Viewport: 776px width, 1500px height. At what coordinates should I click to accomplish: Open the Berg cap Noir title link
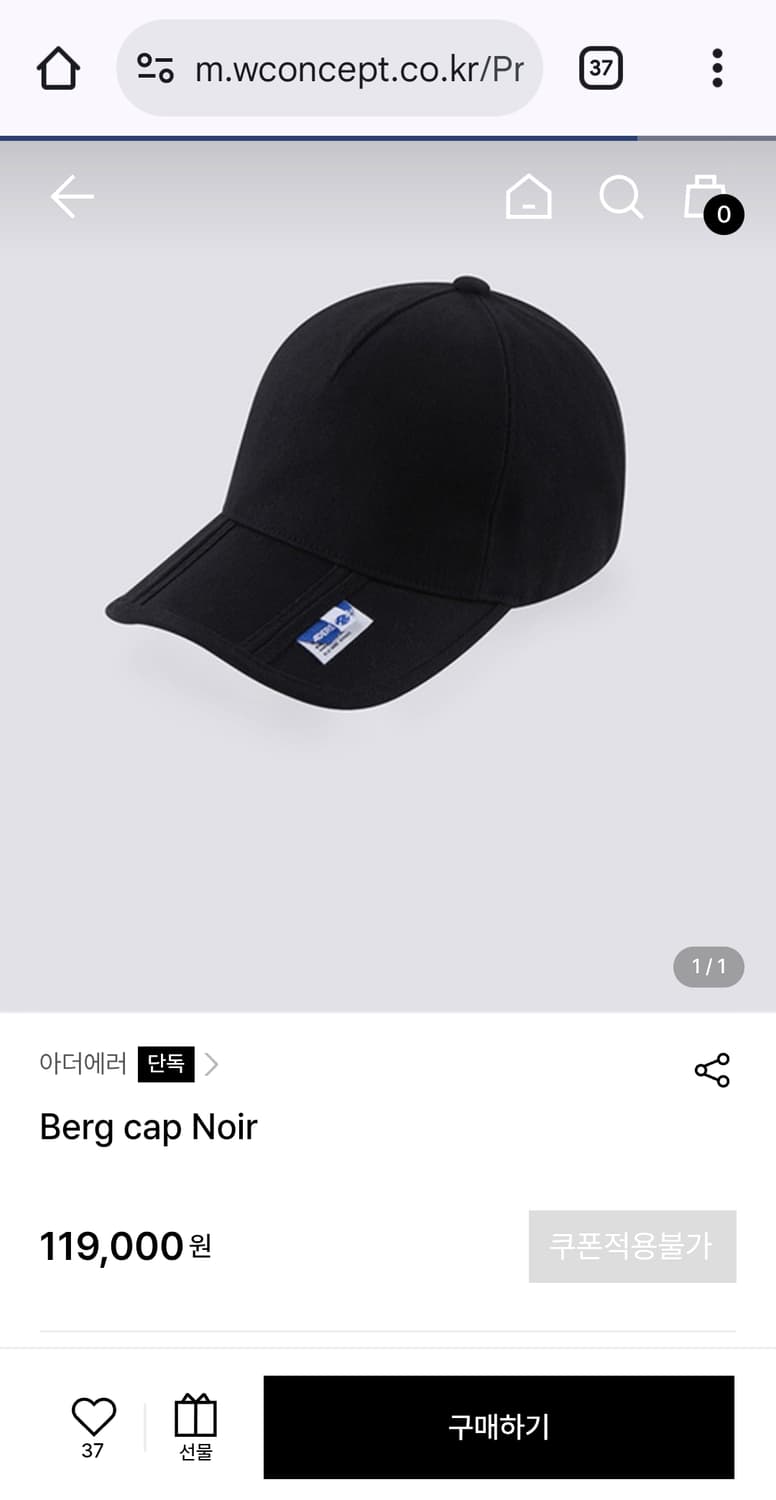148,1127
